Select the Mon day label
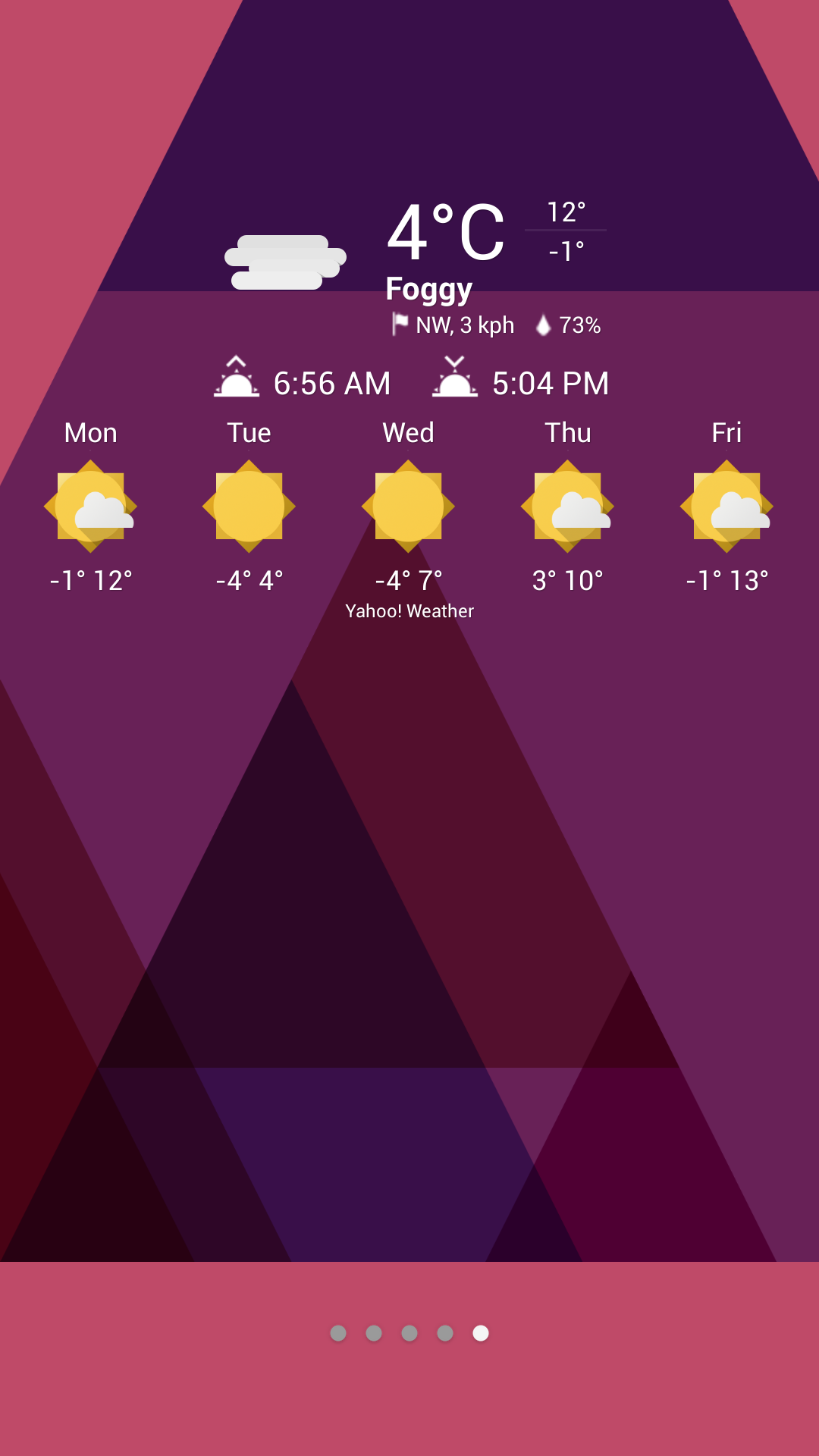The width and height of the screenshot is (819, 1456). point(91,432)
